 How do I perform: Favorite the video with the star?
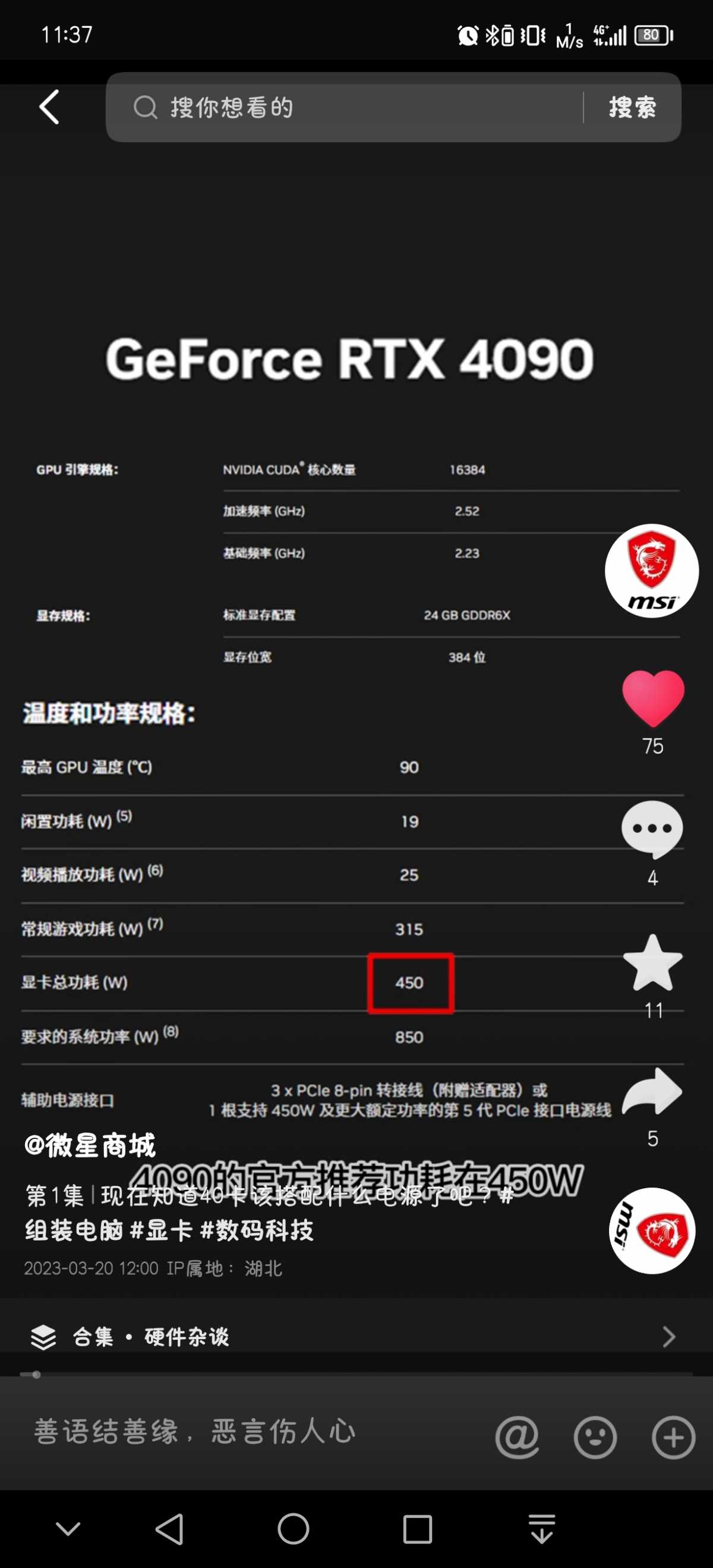(x=653, y=963)
